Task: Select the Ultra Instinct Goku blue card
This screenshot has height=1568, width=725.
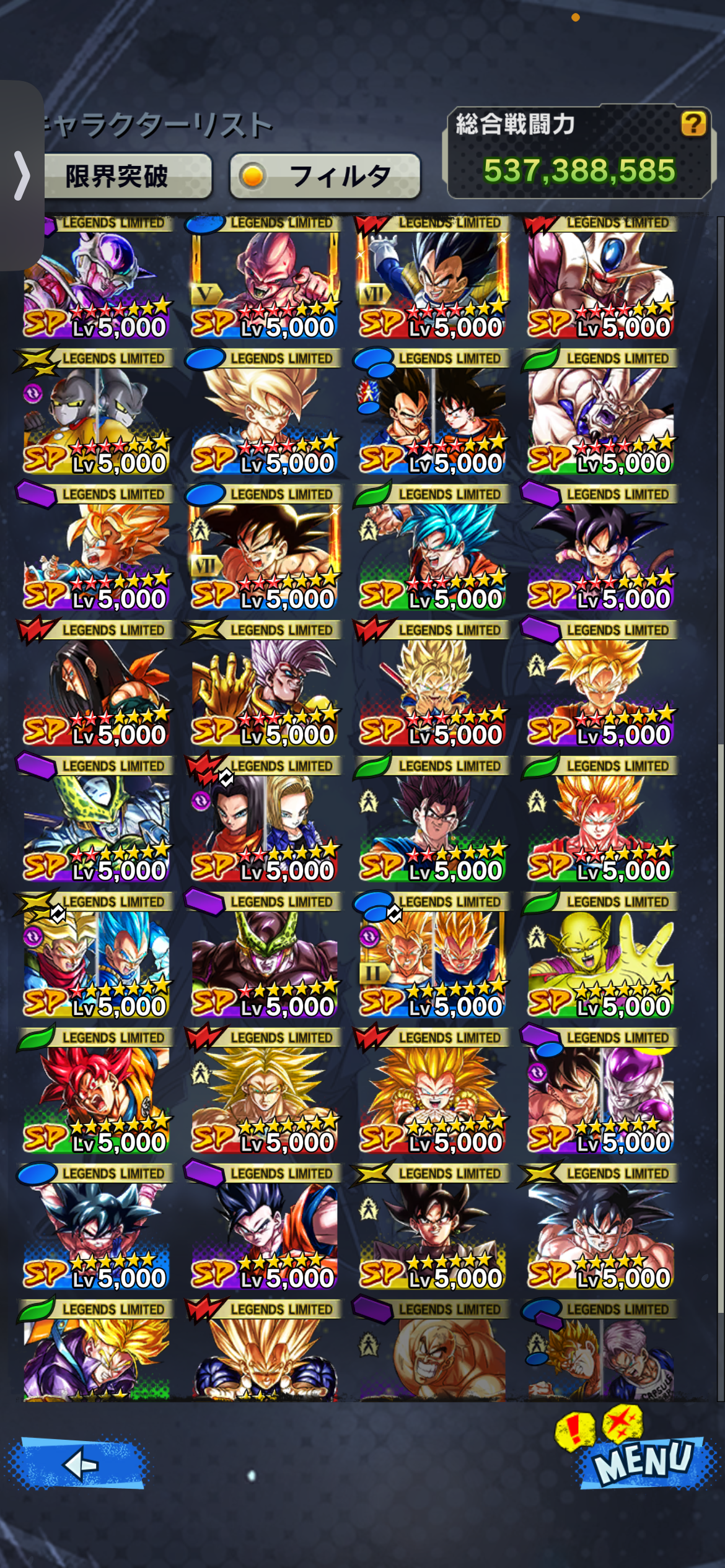Action: click(x=97, y=1232)
